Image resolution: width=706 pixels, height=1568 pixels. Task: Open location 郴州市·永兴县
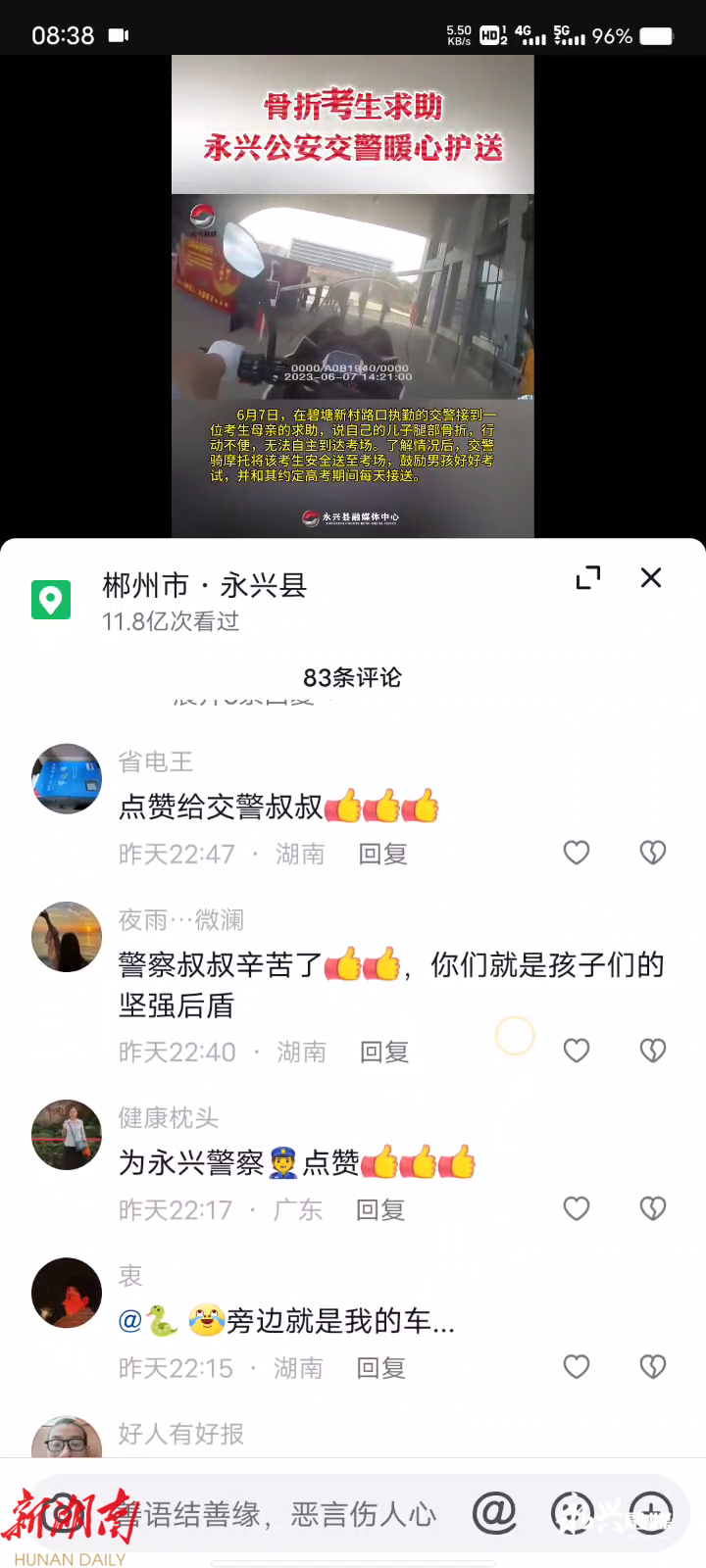point(204,586)
